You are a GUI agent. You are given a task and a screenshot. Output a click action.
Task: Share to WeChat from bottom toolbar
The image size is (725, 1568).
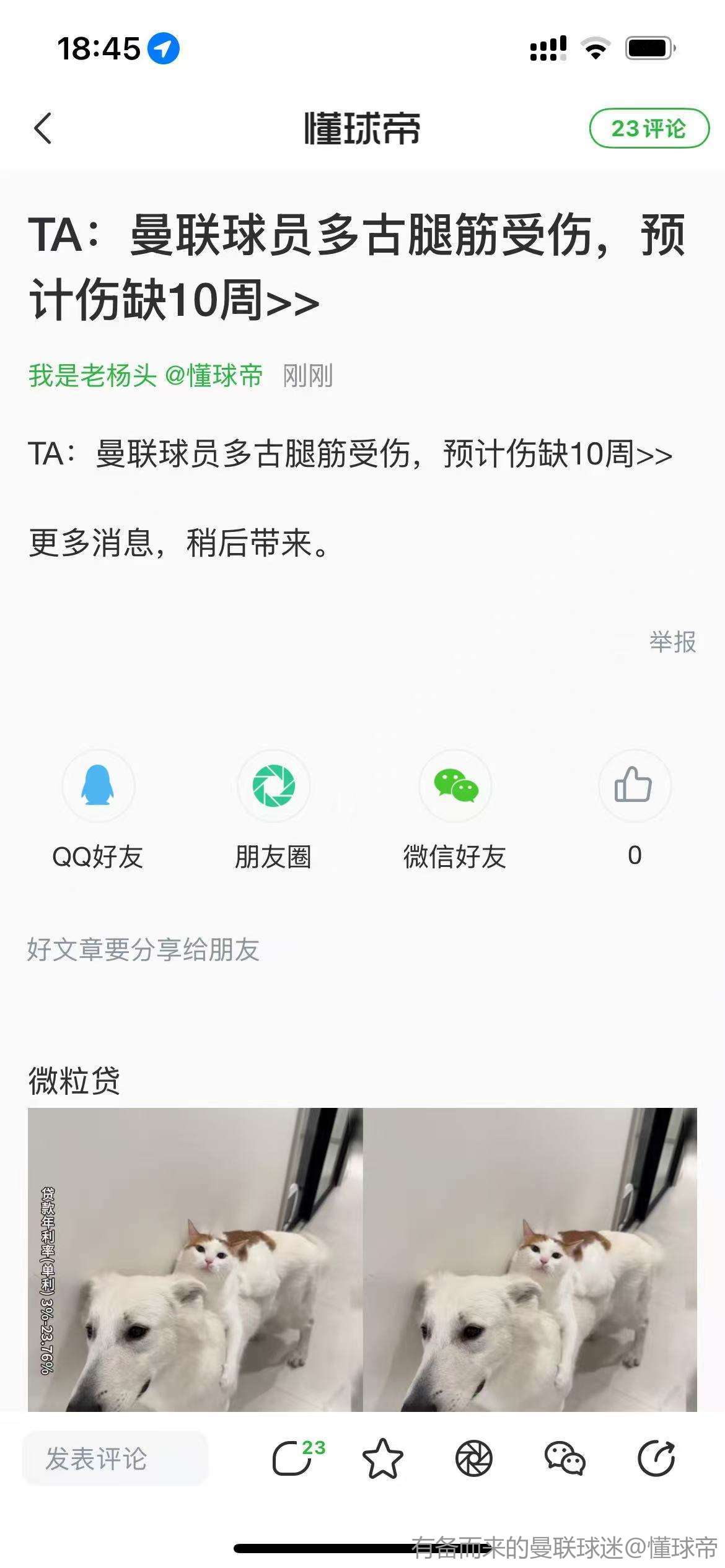coord(565,1458)
